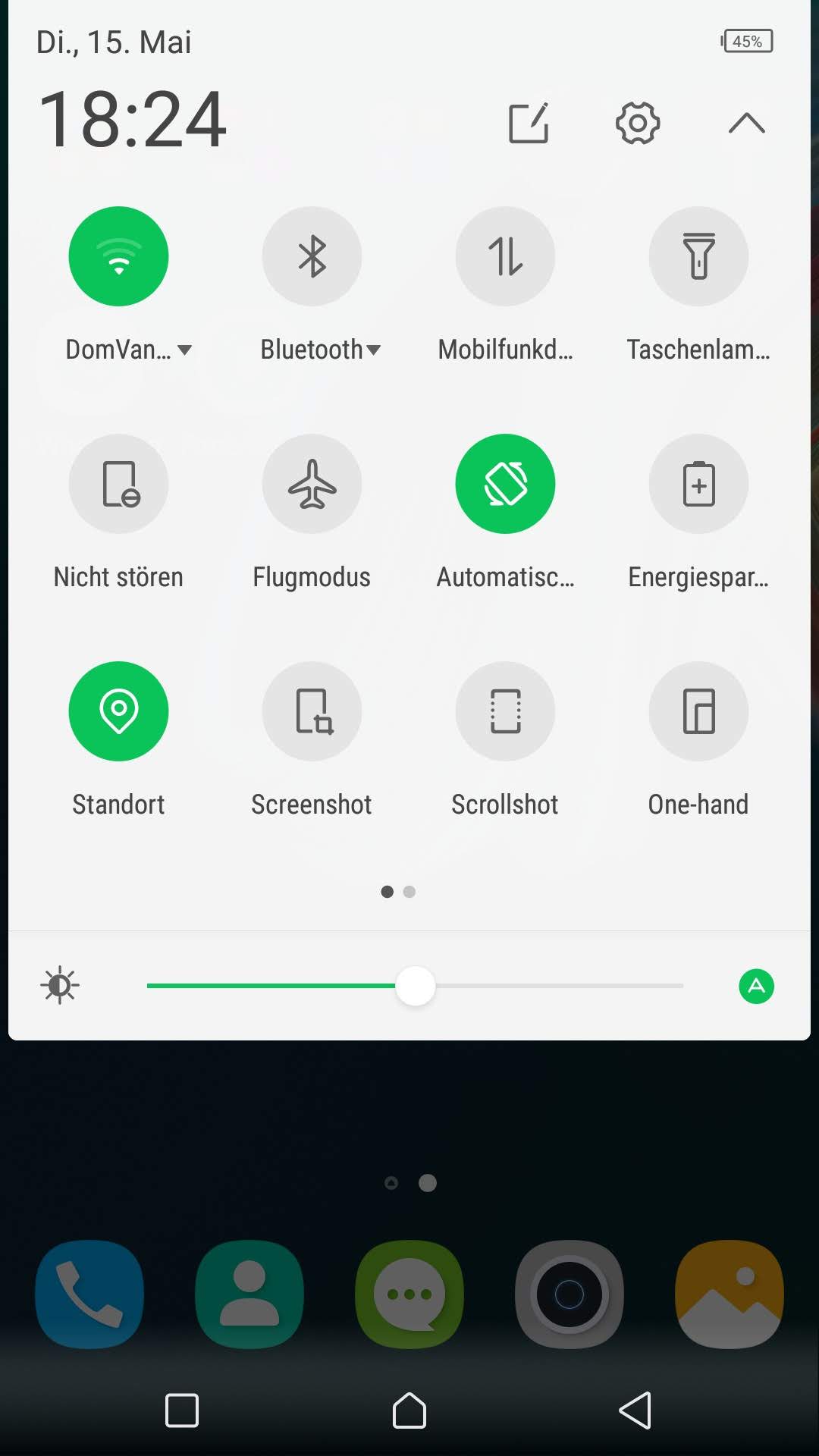This screenshot has width=819, height=1456.
Task: Tap the brightness slider track
Action: (415, 986)
